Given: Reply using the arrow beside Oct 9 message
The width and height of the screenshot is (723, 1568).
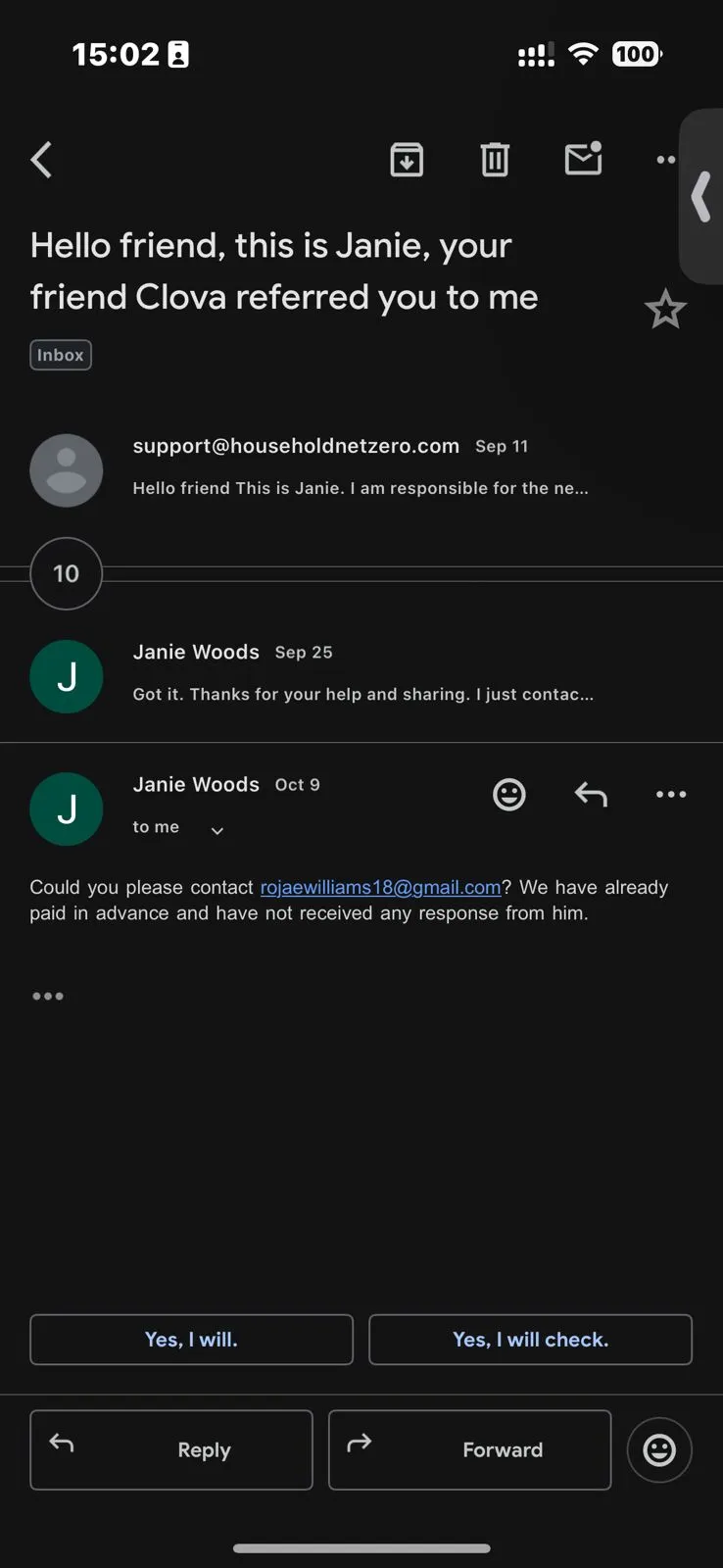Looking at the screenshot, I should coord(591,794).
